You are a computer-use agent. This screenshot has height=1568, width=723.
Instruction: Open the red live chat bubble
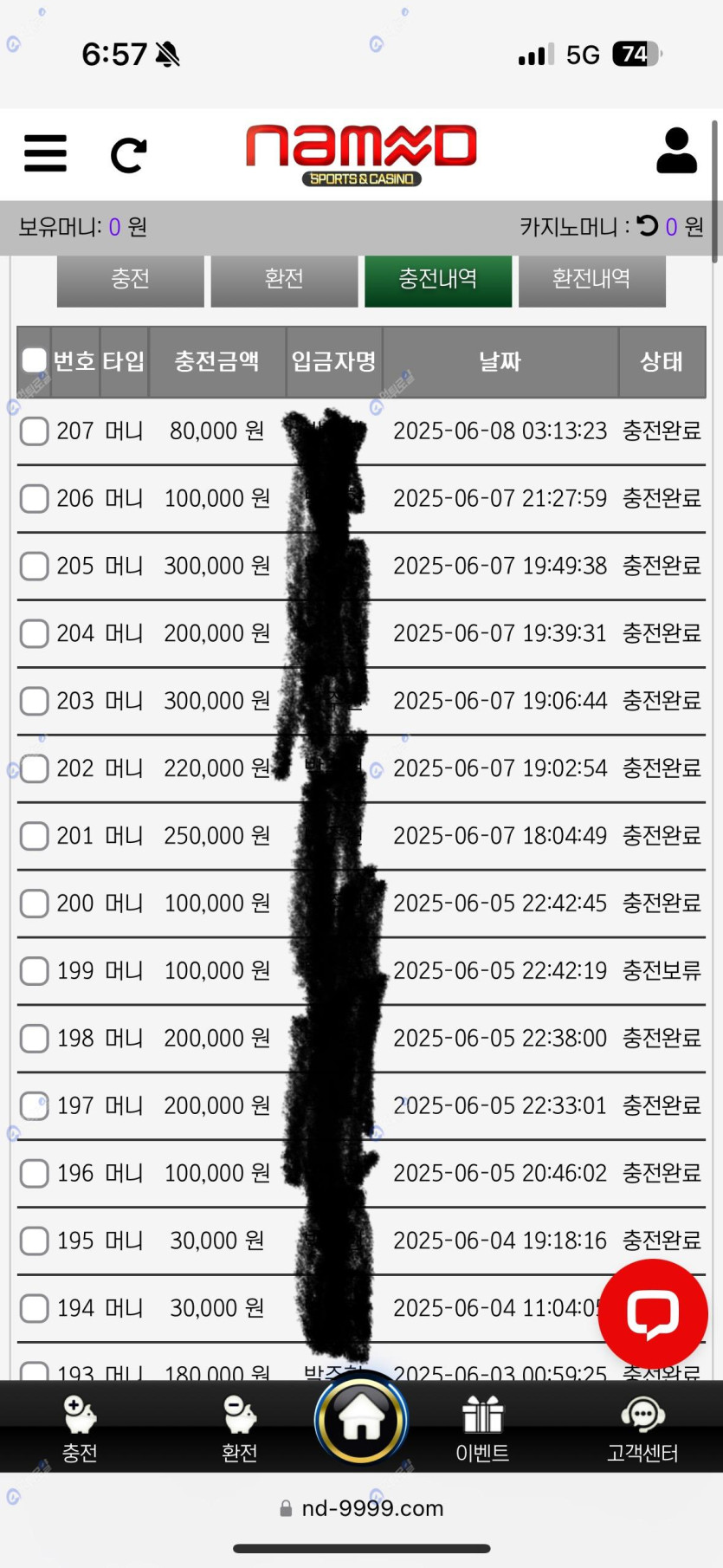pos(653,1313)
